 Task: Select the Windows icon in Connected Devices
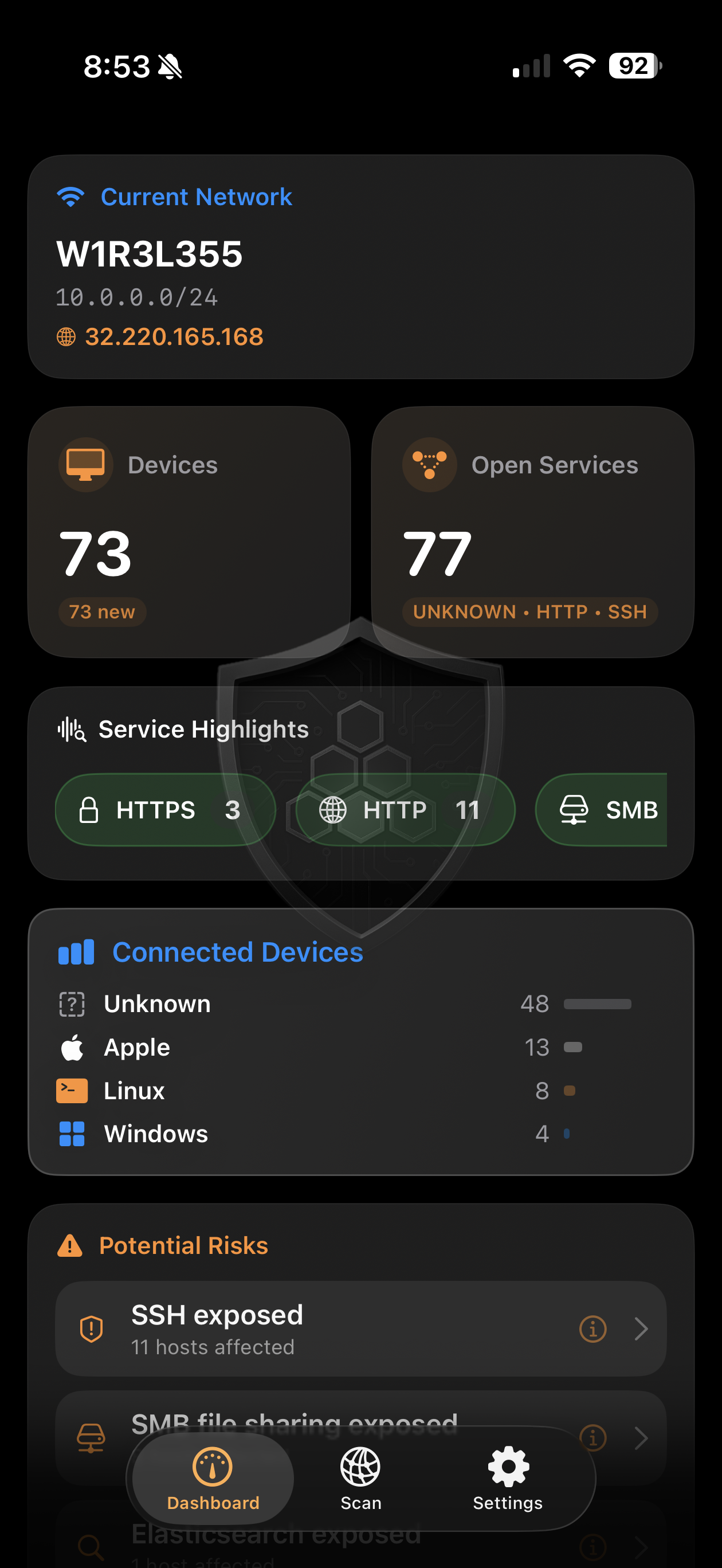[72, 1134]
